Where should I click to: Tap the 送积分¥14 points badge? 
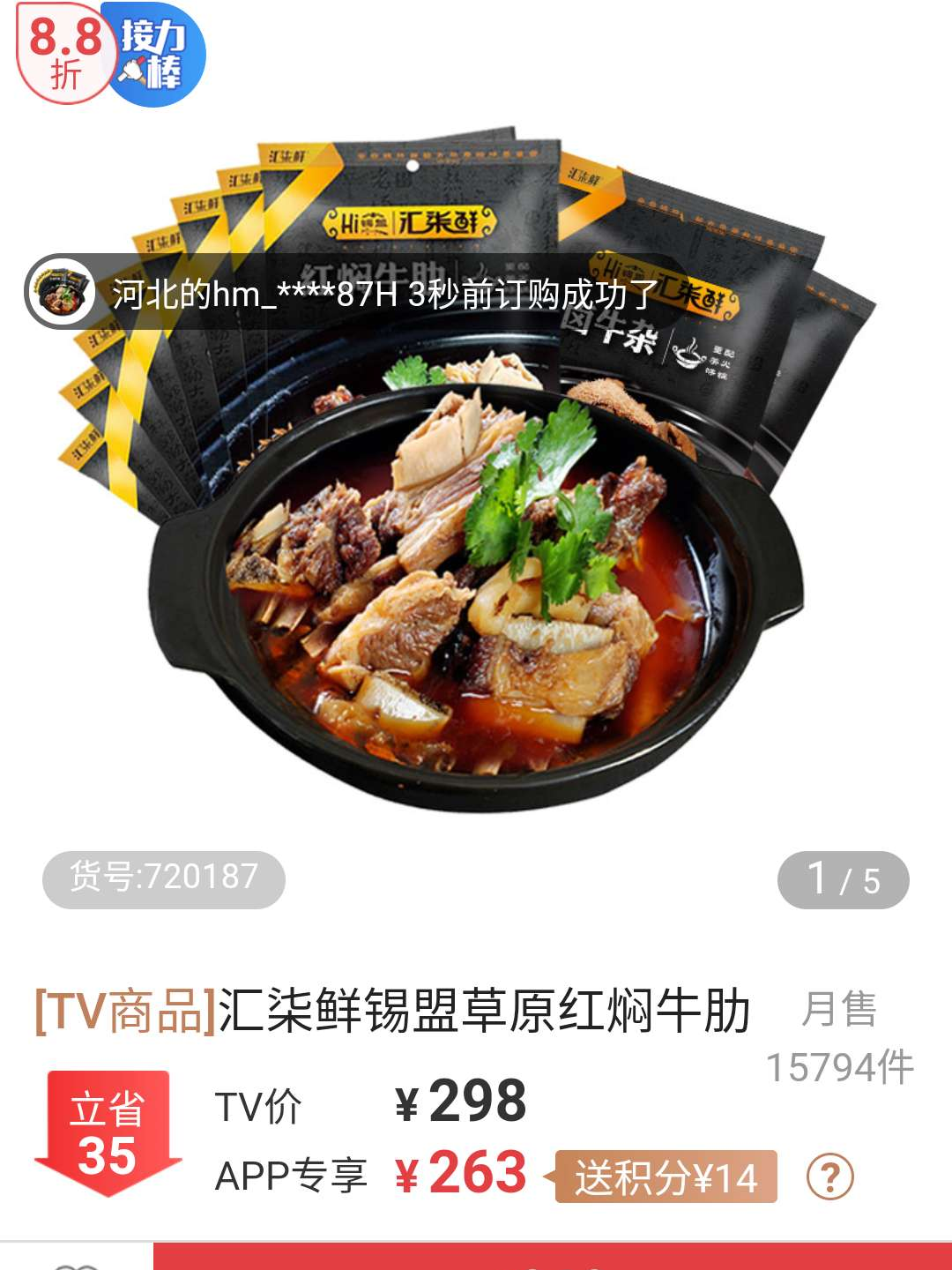coord(665,1177)
